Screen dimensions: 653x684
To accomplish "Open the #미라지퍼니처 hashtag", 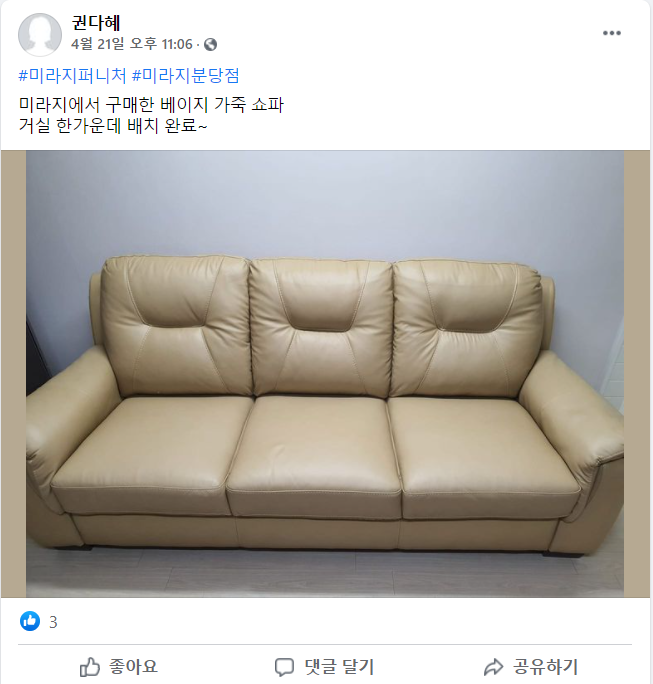I will pos(73,76).
